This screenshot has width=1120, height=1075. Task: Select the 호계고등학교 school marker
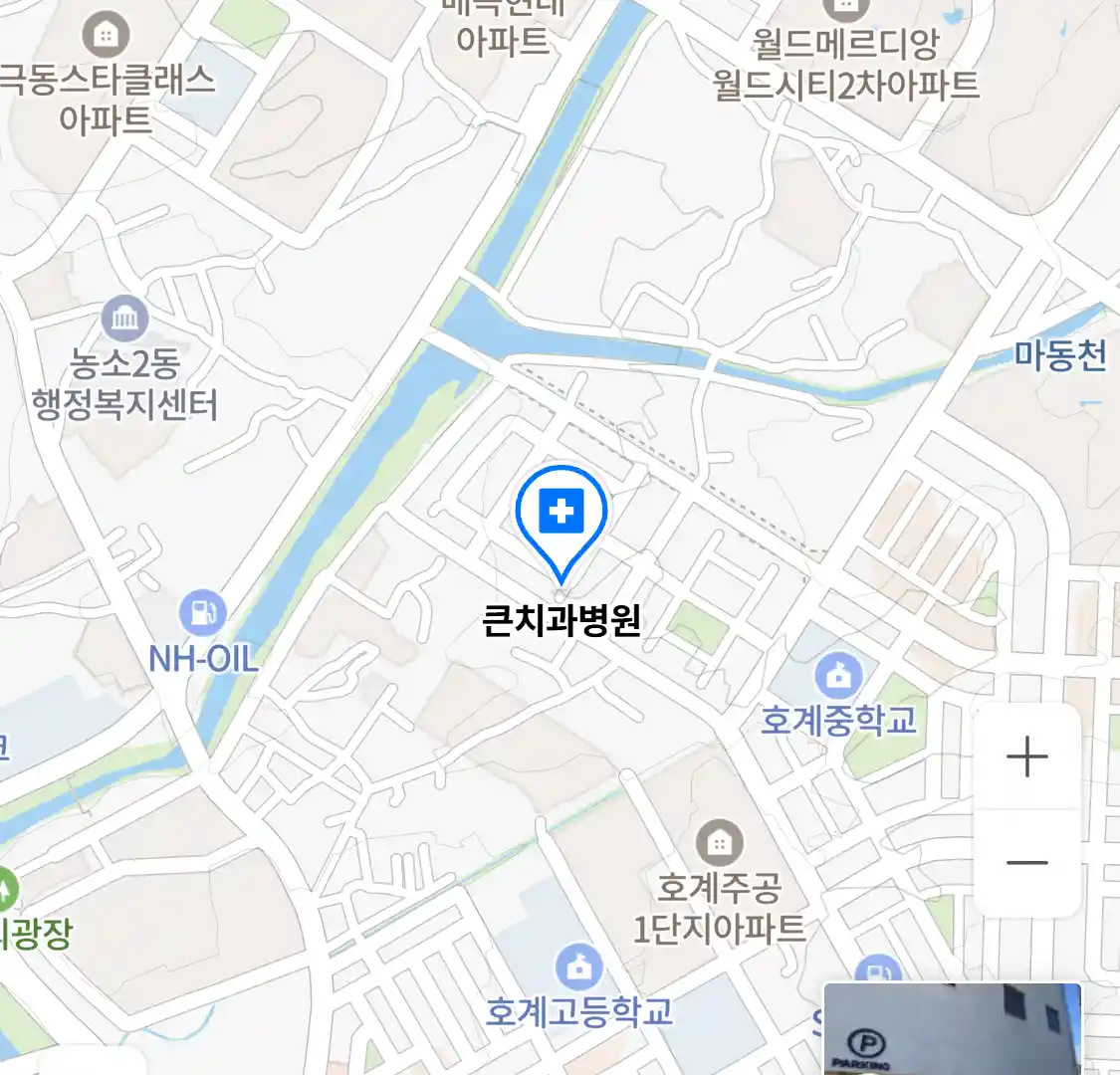click(x=577, y=967)
